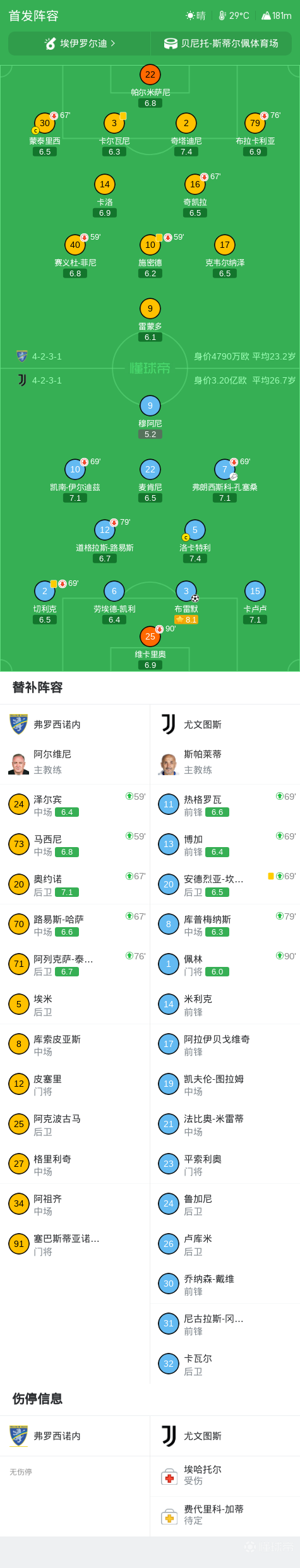The image size is (300, 1568).
Task: Open player 费代里科-加蒂 status
Action: coord(225,1515)
